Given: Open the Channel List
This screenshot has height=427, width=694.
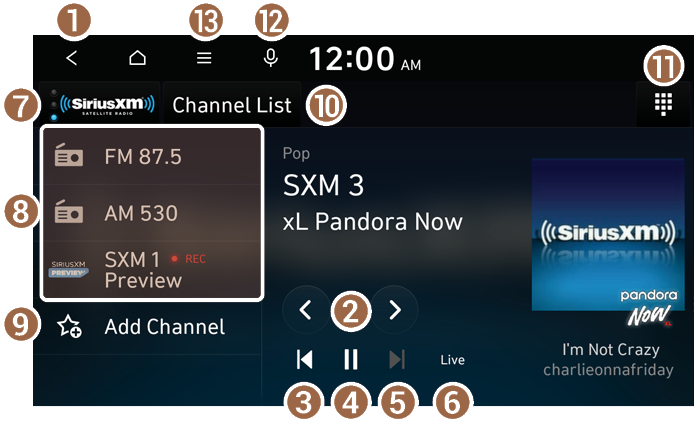Looking at the screenshot, I should [x=232, y=105].
